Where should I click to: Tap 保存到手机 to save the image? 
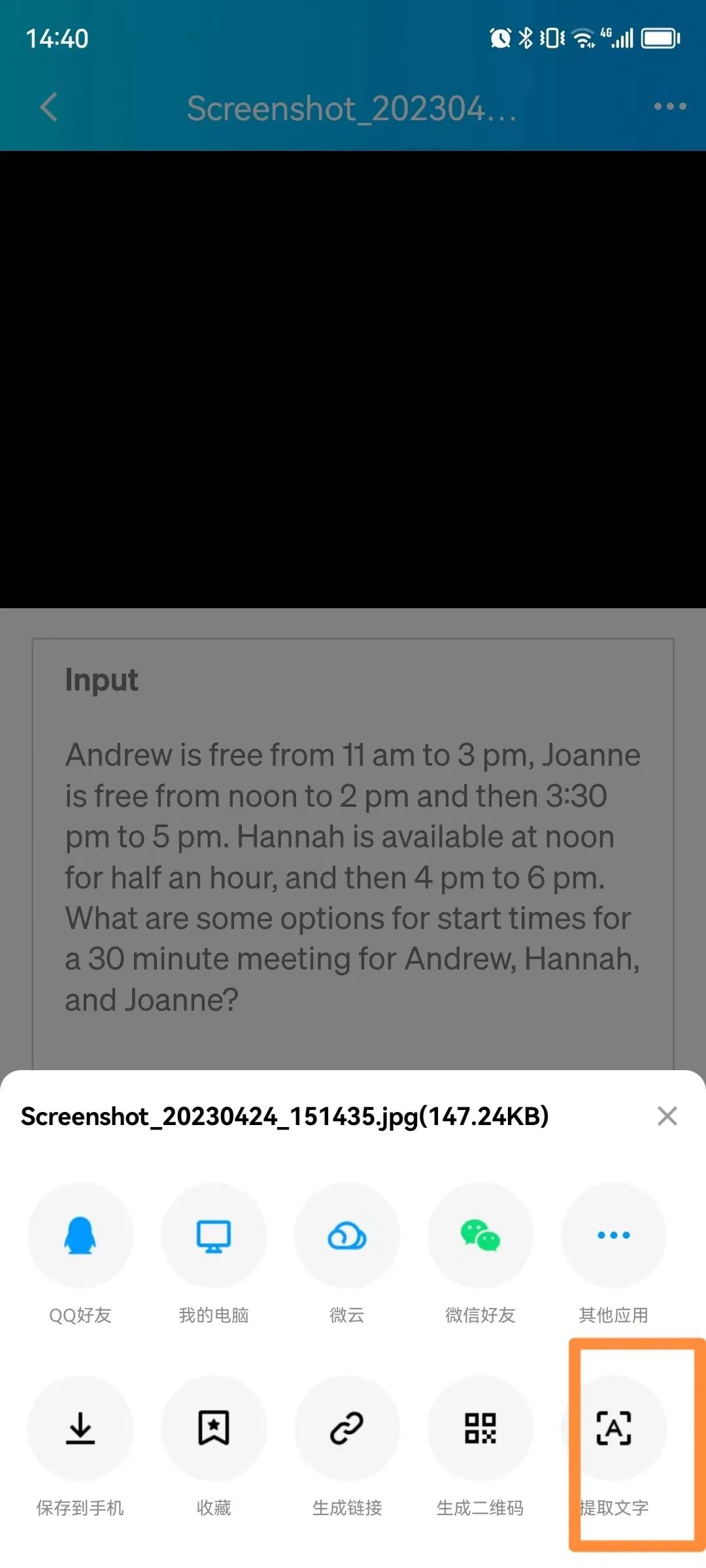(80, 1428)
